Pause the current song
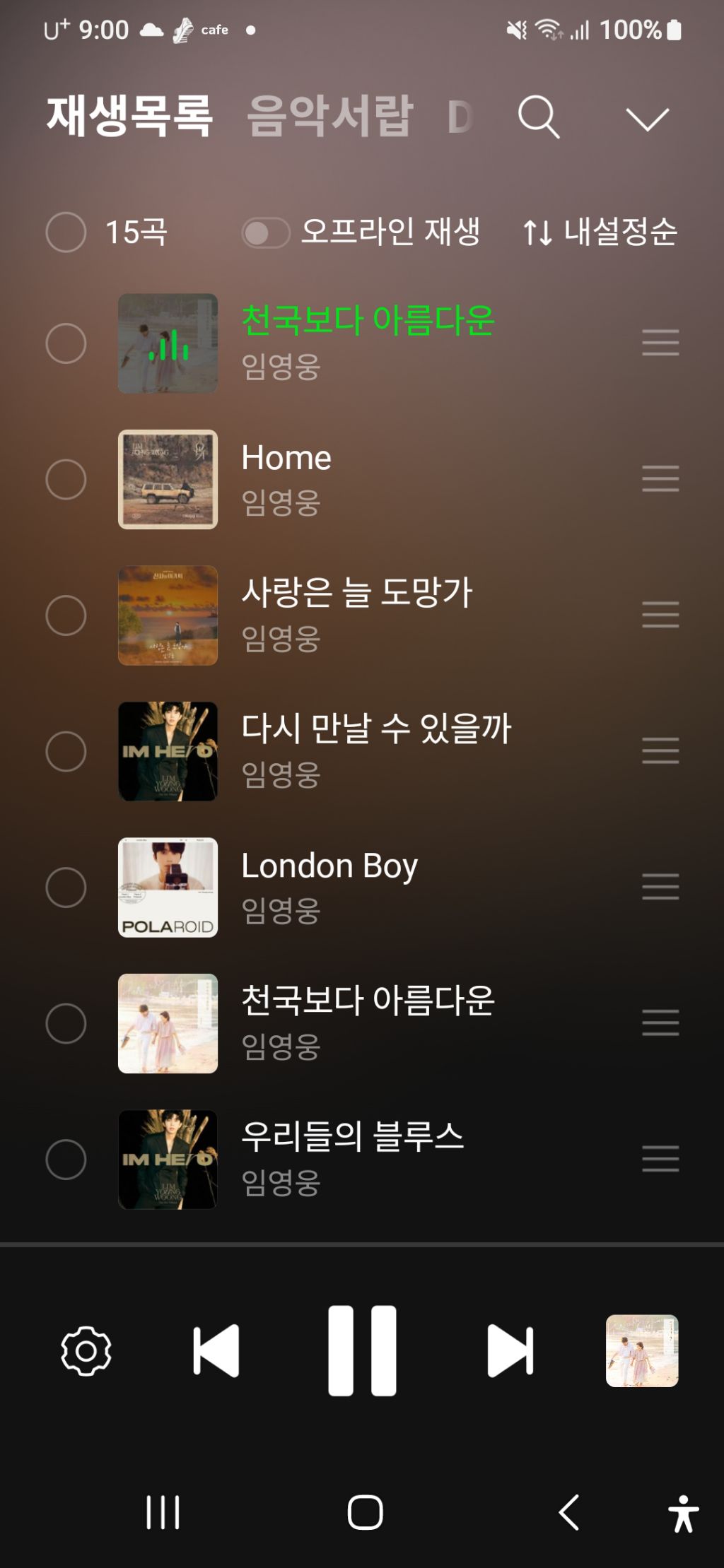The height and width of the screenshot is (1568, 724). click(x=362, y=1351)
